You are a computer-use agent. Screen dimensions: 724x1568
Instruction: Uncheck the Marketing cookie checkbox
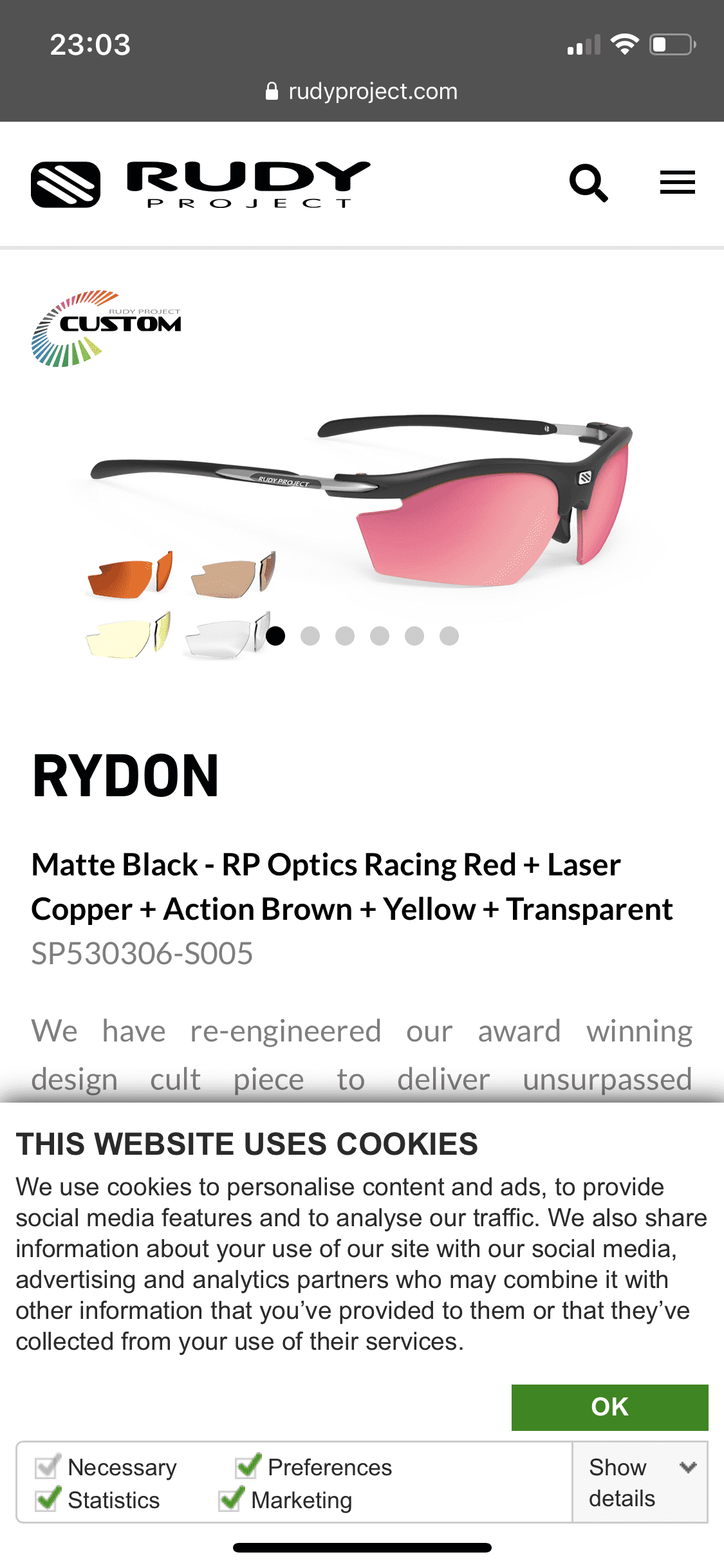pyautogui.click(x=231, y=1500)
